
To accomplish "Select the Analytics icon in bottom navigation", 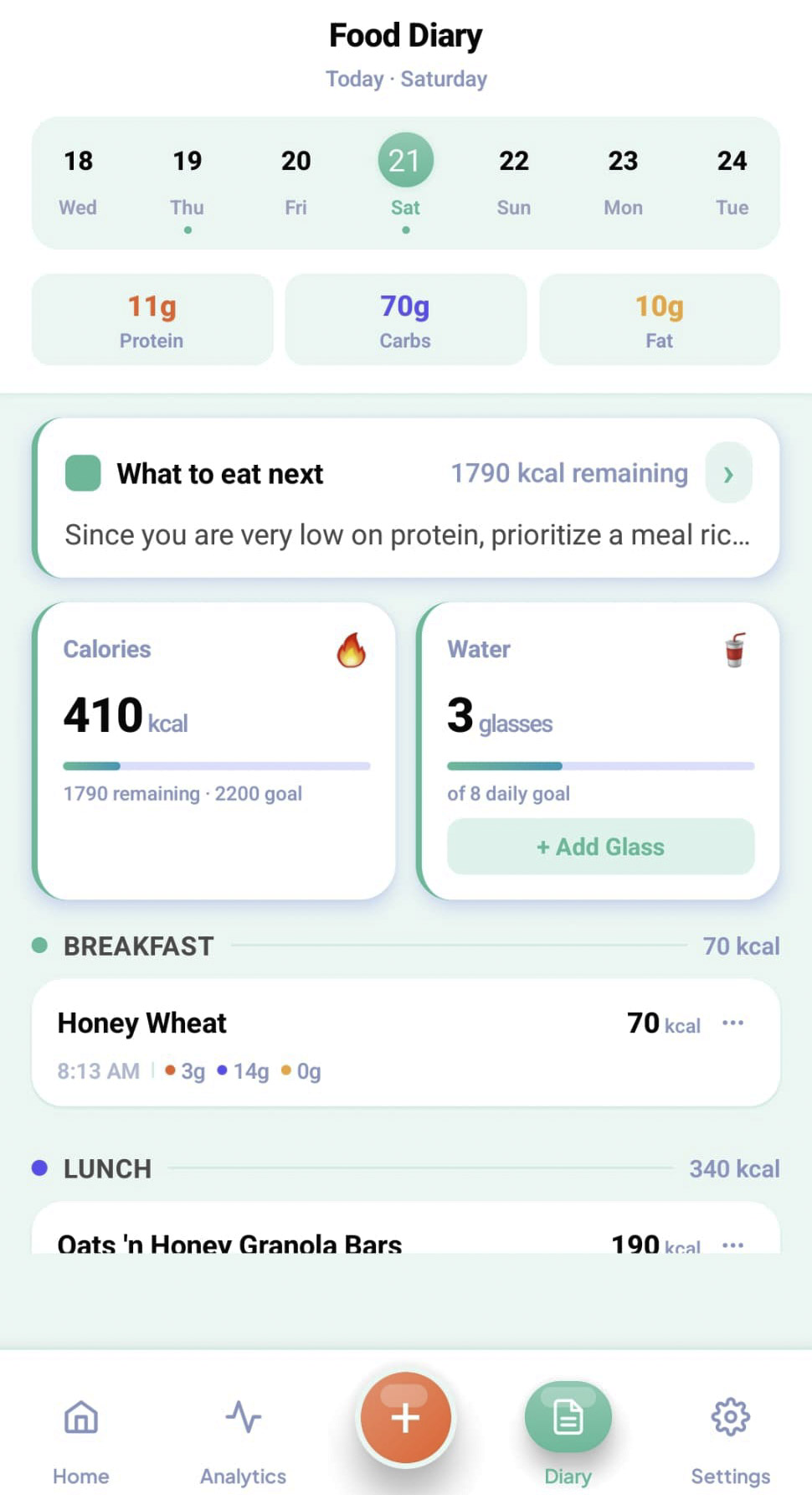I will (x=243, y=1419).
